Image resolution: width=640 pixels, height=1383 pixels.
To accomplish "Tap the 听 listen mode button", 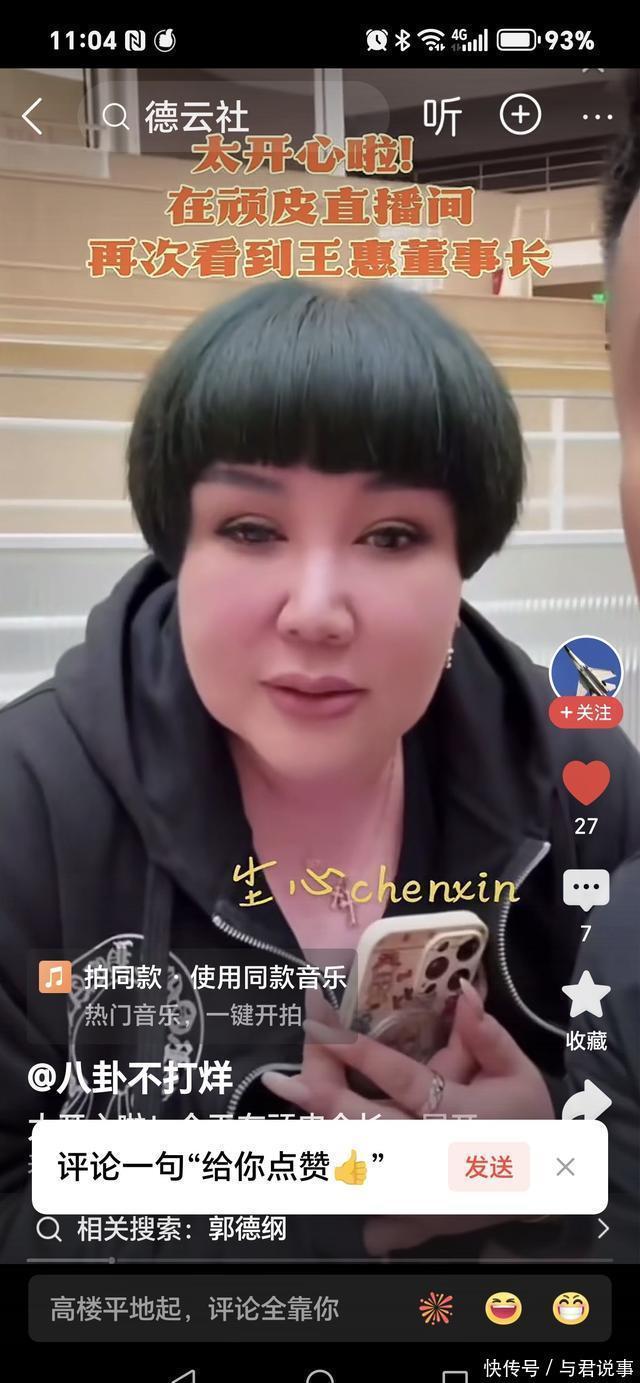I will 442,117.
